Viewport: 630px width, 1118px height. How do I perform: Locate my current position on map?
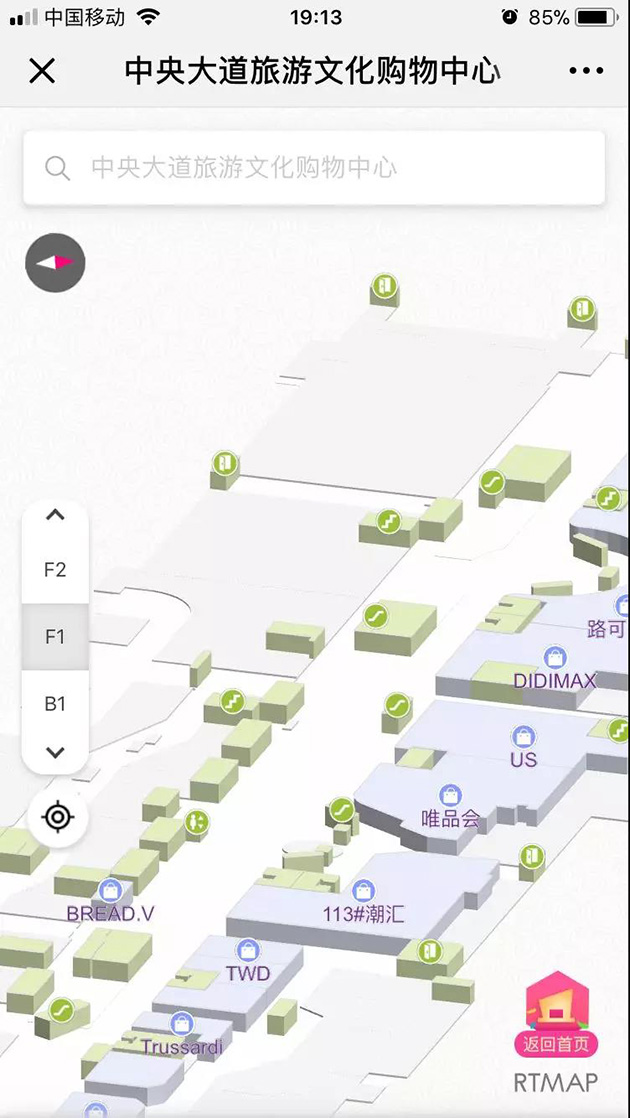57,817
